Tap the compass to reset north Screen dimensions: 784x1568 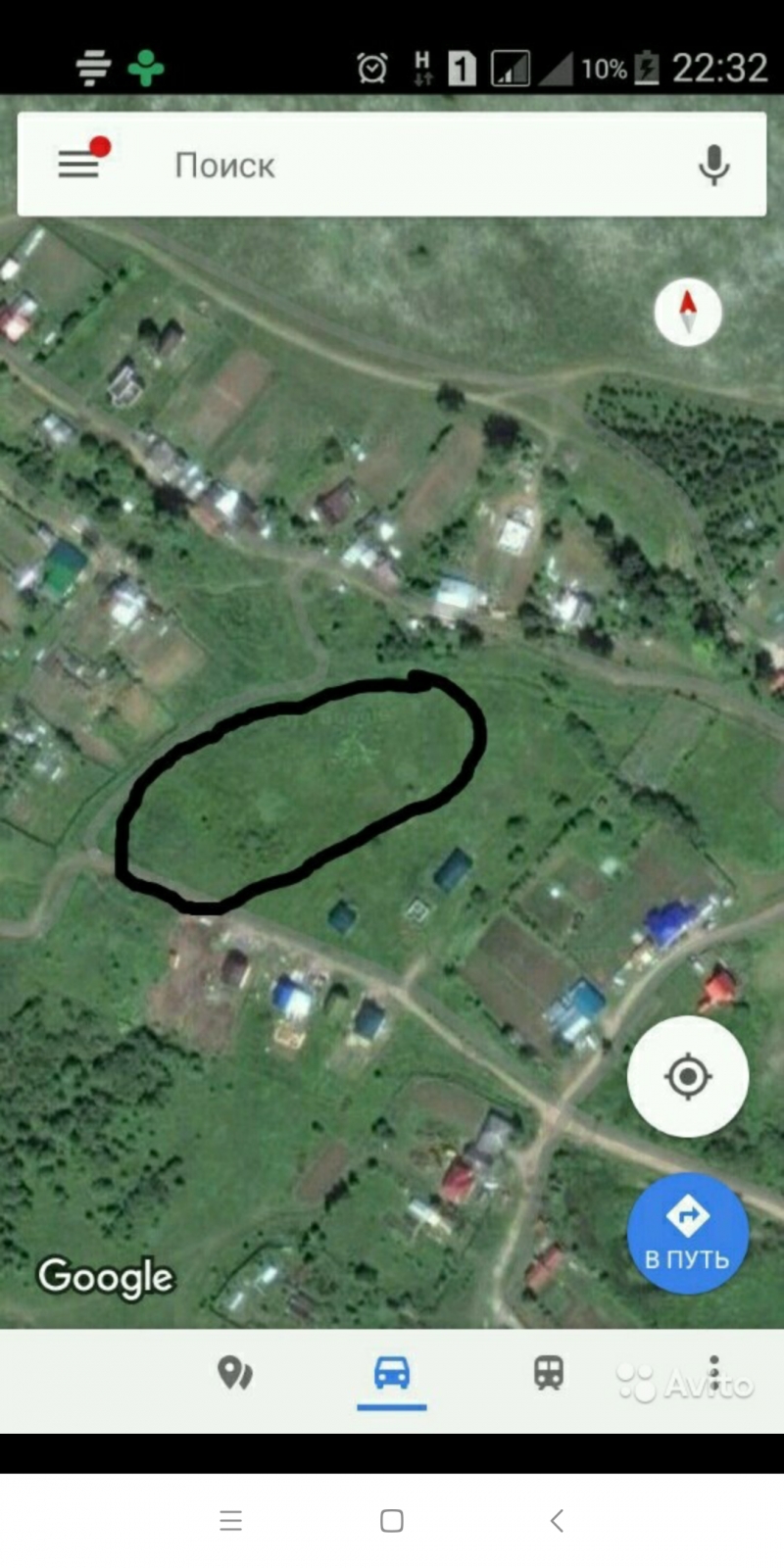click(x=688, y=312)
